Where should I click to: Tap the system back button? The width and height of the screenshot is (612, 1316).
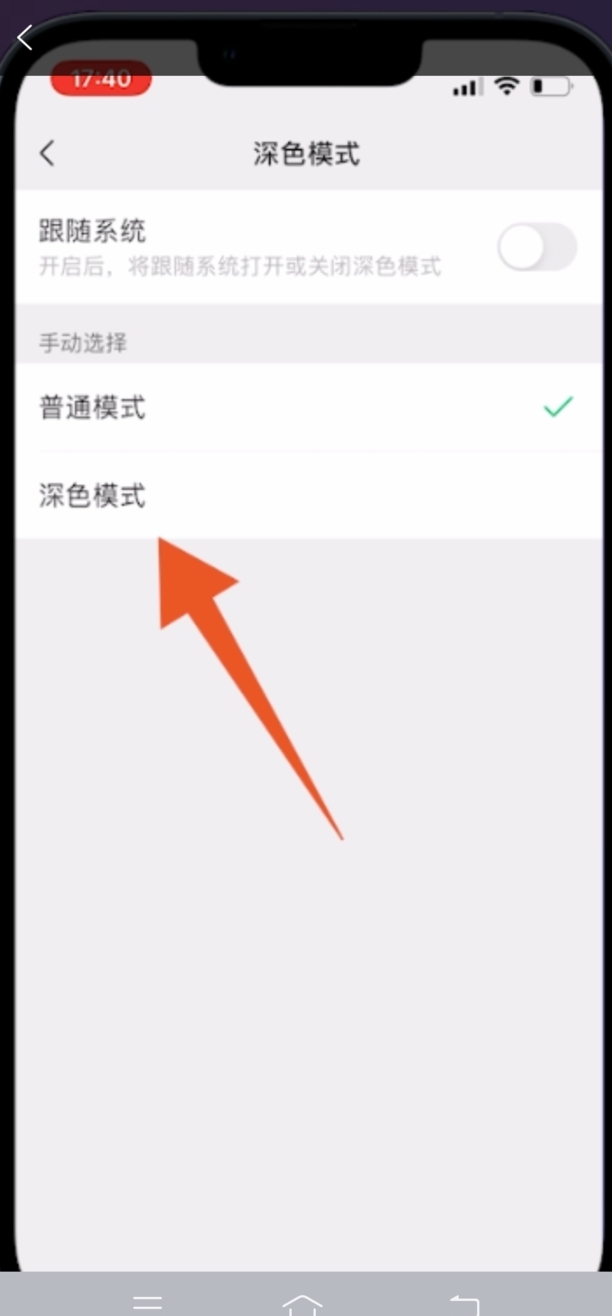pos(464,1304)
